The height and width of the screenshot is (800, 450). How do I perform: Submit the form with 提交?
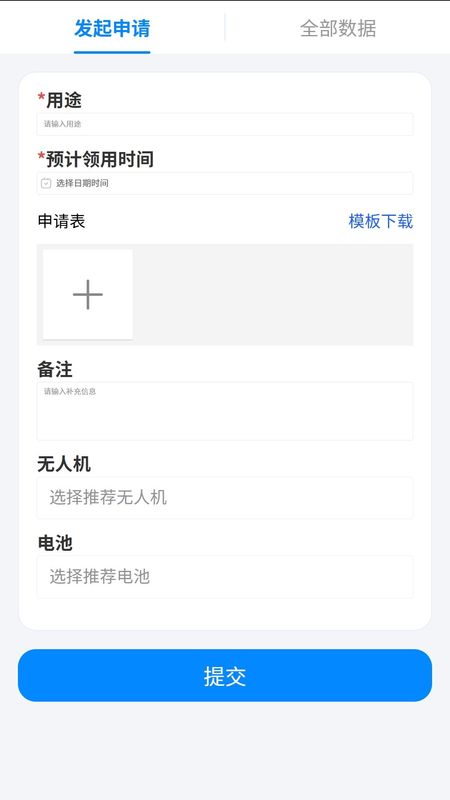pyautogui.click(x=225, y=676)
